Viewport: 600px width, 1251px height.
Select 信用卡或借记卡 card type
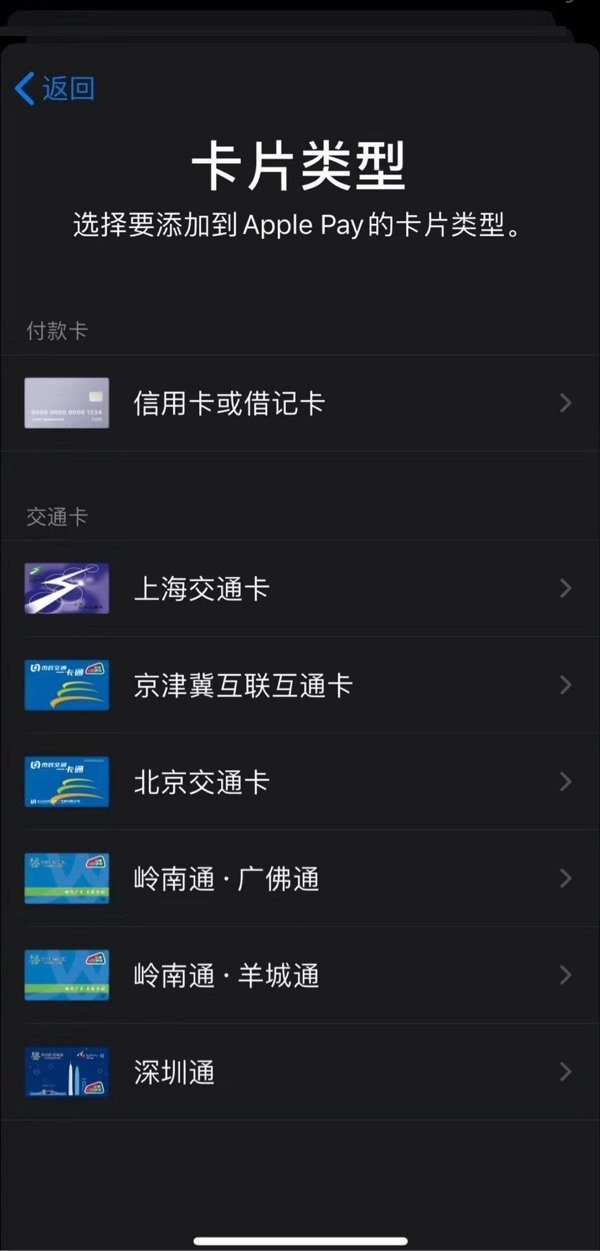300,403
